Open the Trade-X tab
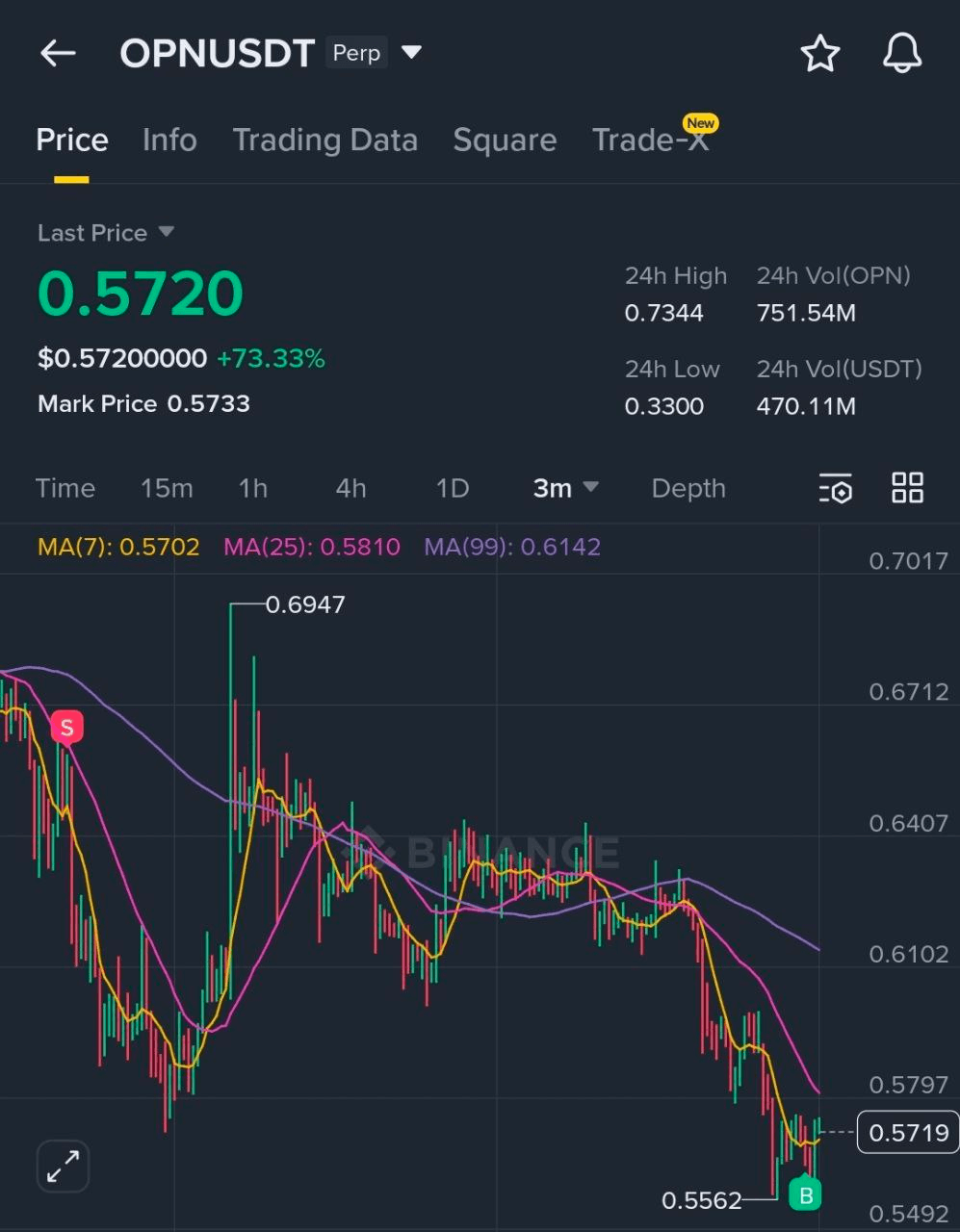Image resolution: width=960 pixels, height=1232 pixels. [650, 141]
